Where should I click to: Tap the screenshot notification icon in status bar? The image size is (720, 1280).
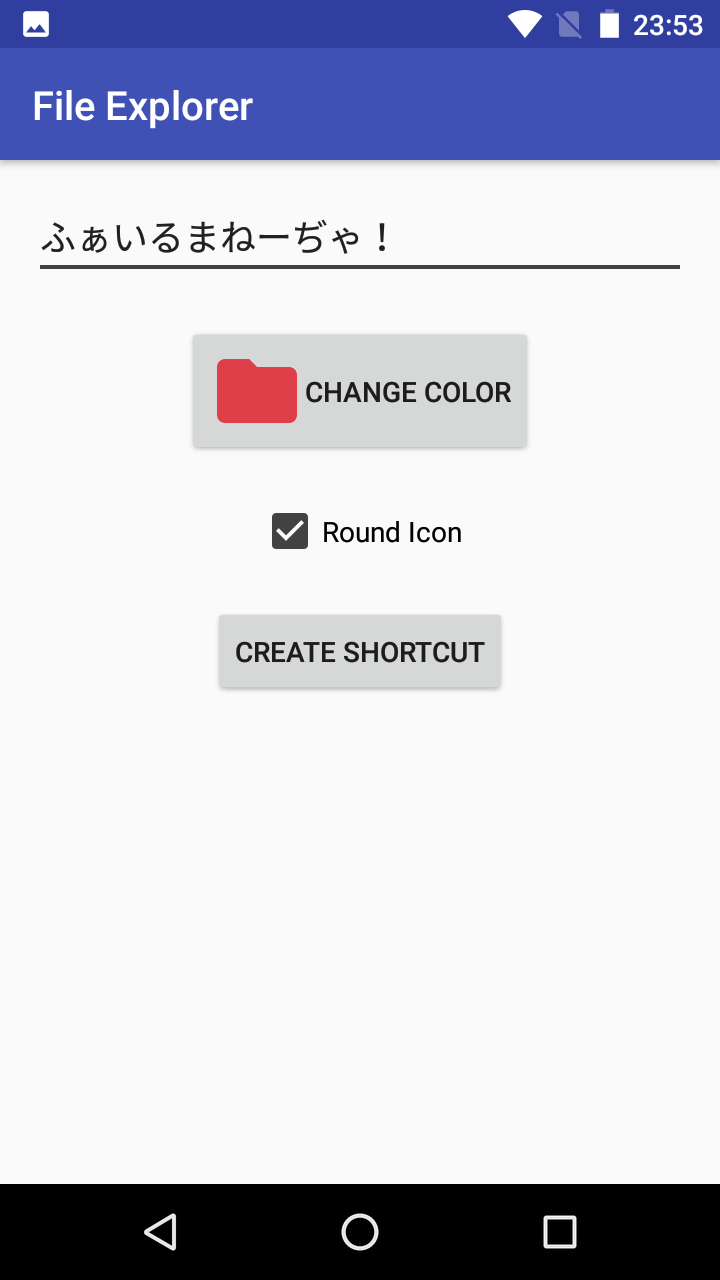[35, 23]
